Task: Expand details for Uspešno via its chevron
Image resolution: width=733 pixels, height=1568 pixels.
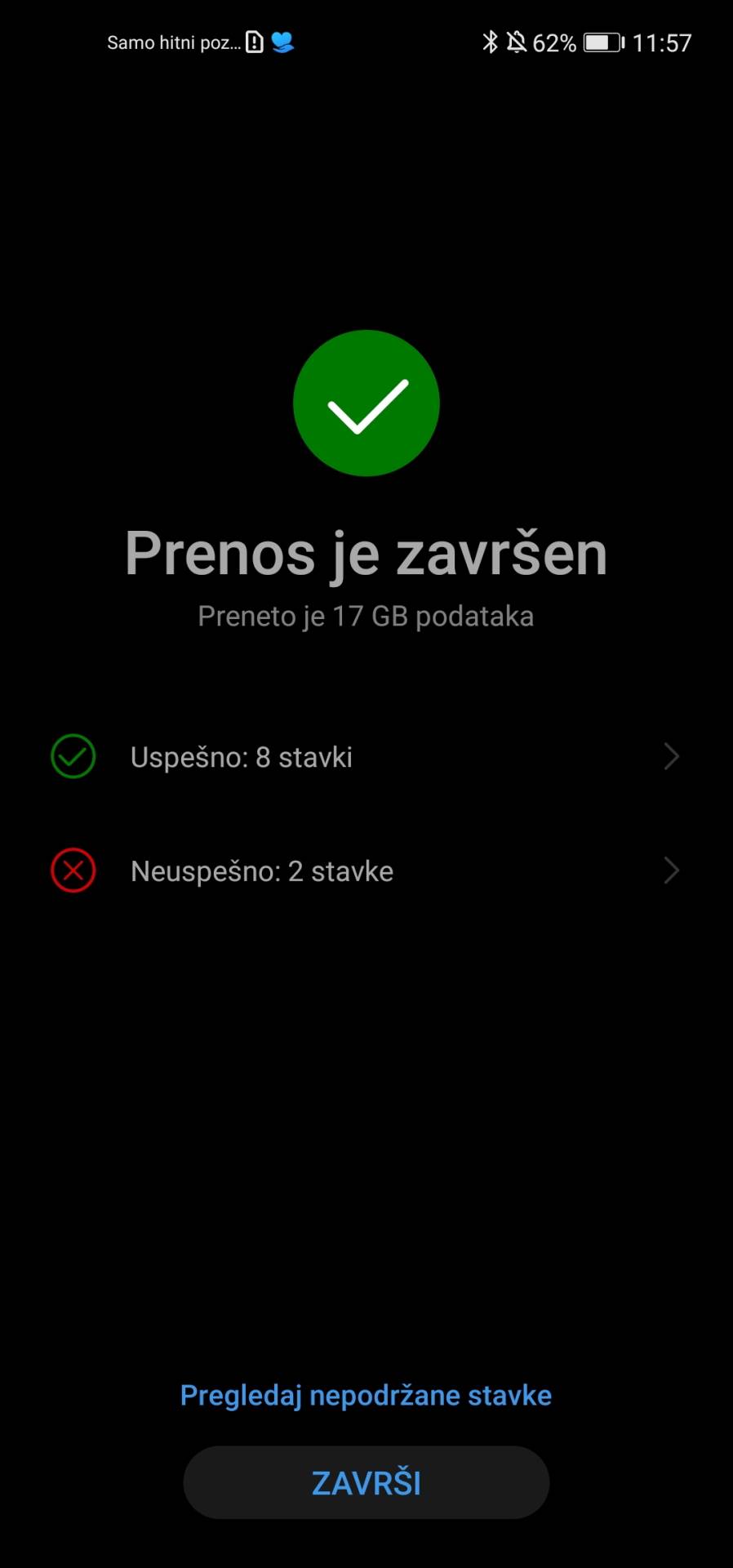Action: coord(671,756)
